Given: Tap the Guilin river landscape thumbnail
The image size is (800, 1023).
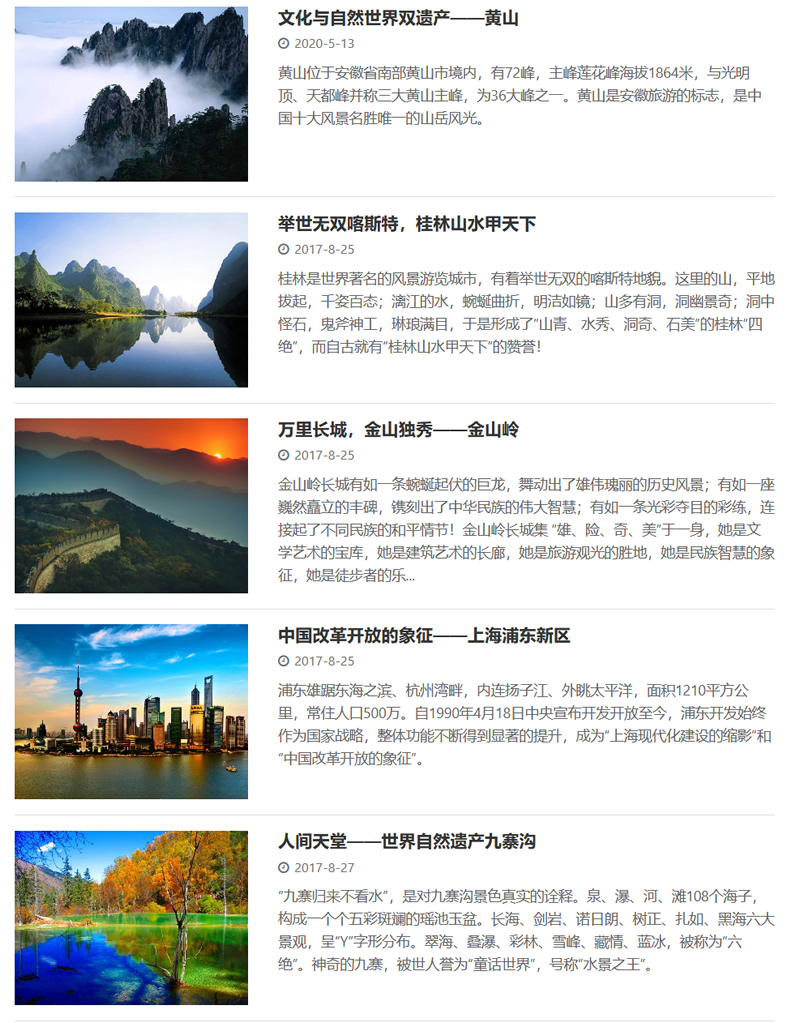Looking at the screenshot, I should tap(131, 300).
